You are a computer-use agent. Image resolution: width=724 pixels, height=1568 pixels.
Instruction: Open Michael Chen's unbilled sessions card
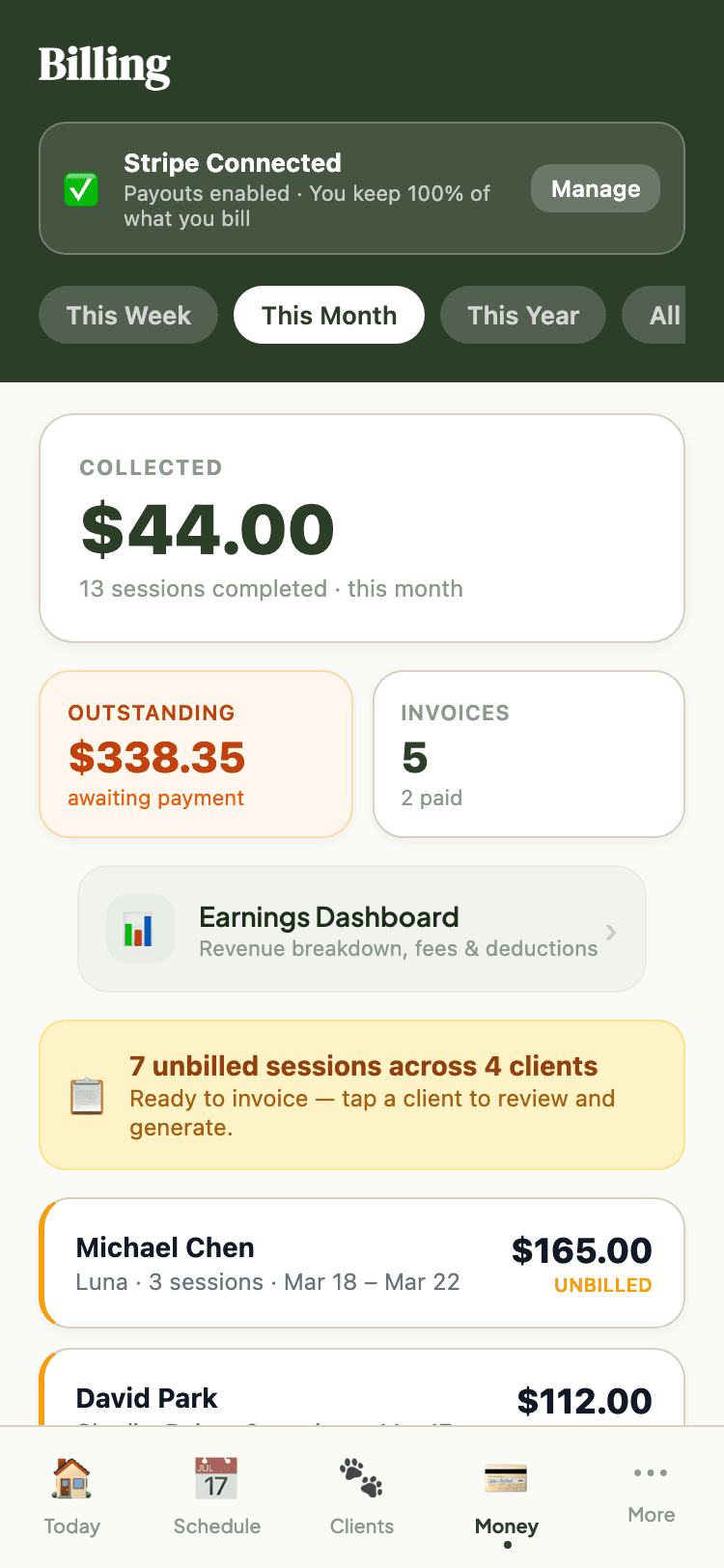coord(362,1262)
